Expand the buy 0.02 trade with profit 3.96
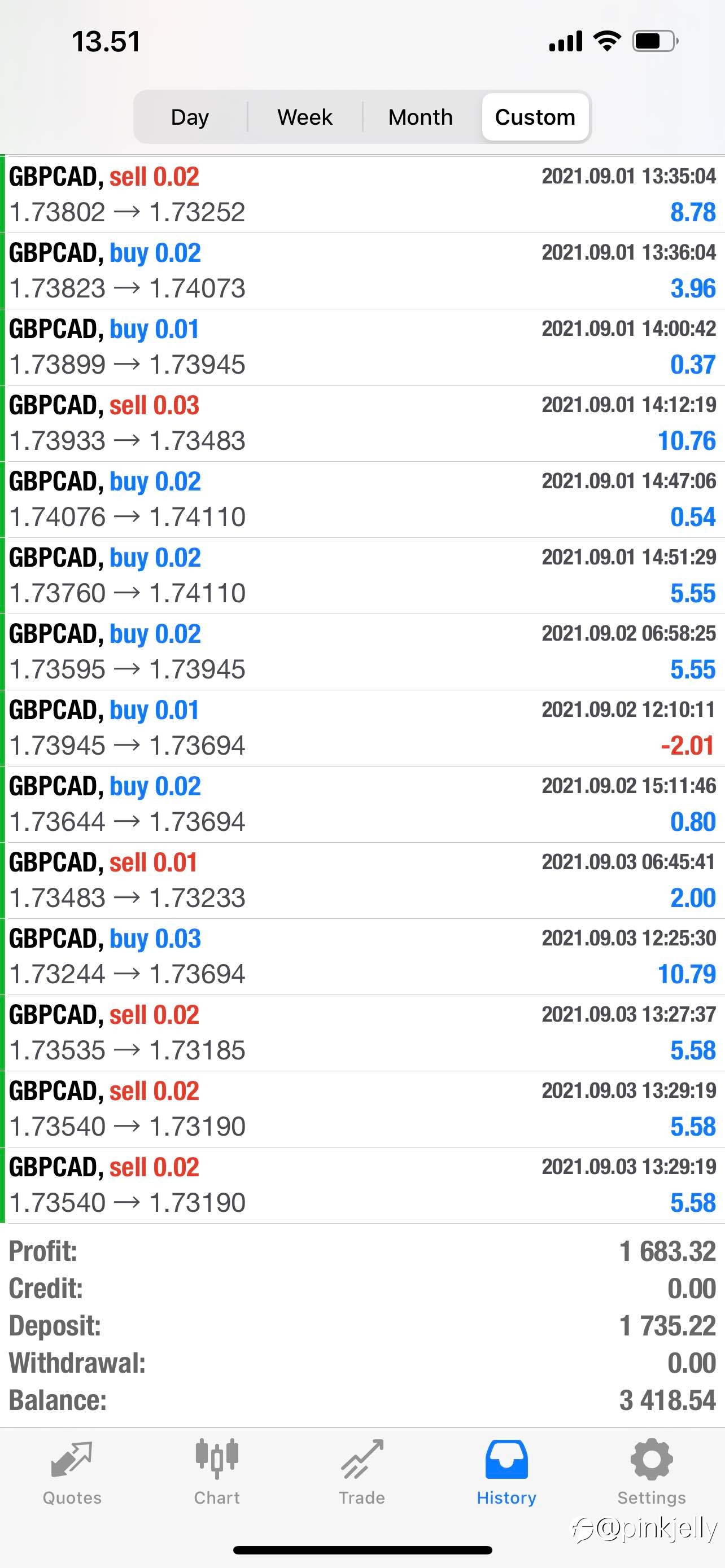The width and height of the screenshot is (725, 1568). coord(363,271)
